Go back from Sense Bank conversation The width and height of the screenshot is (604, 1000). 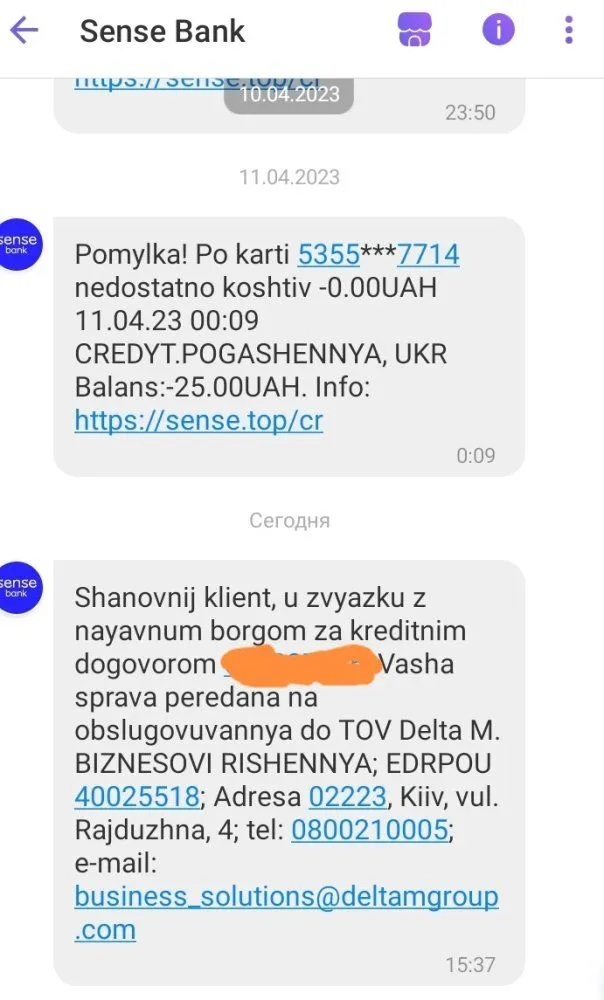(24, 30)
